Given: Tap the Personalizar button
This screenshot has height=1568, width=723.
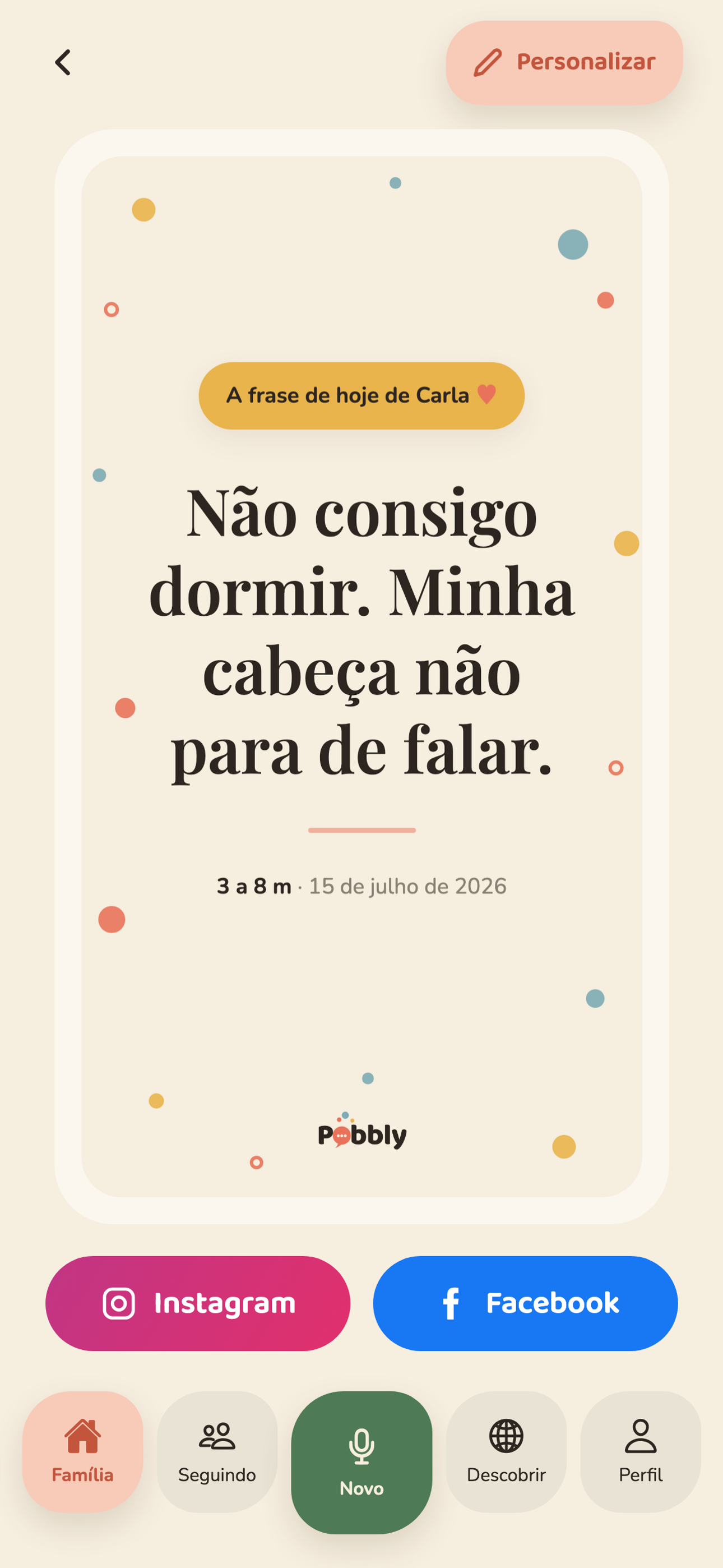Looking at the screenshot, I should 564,62.
